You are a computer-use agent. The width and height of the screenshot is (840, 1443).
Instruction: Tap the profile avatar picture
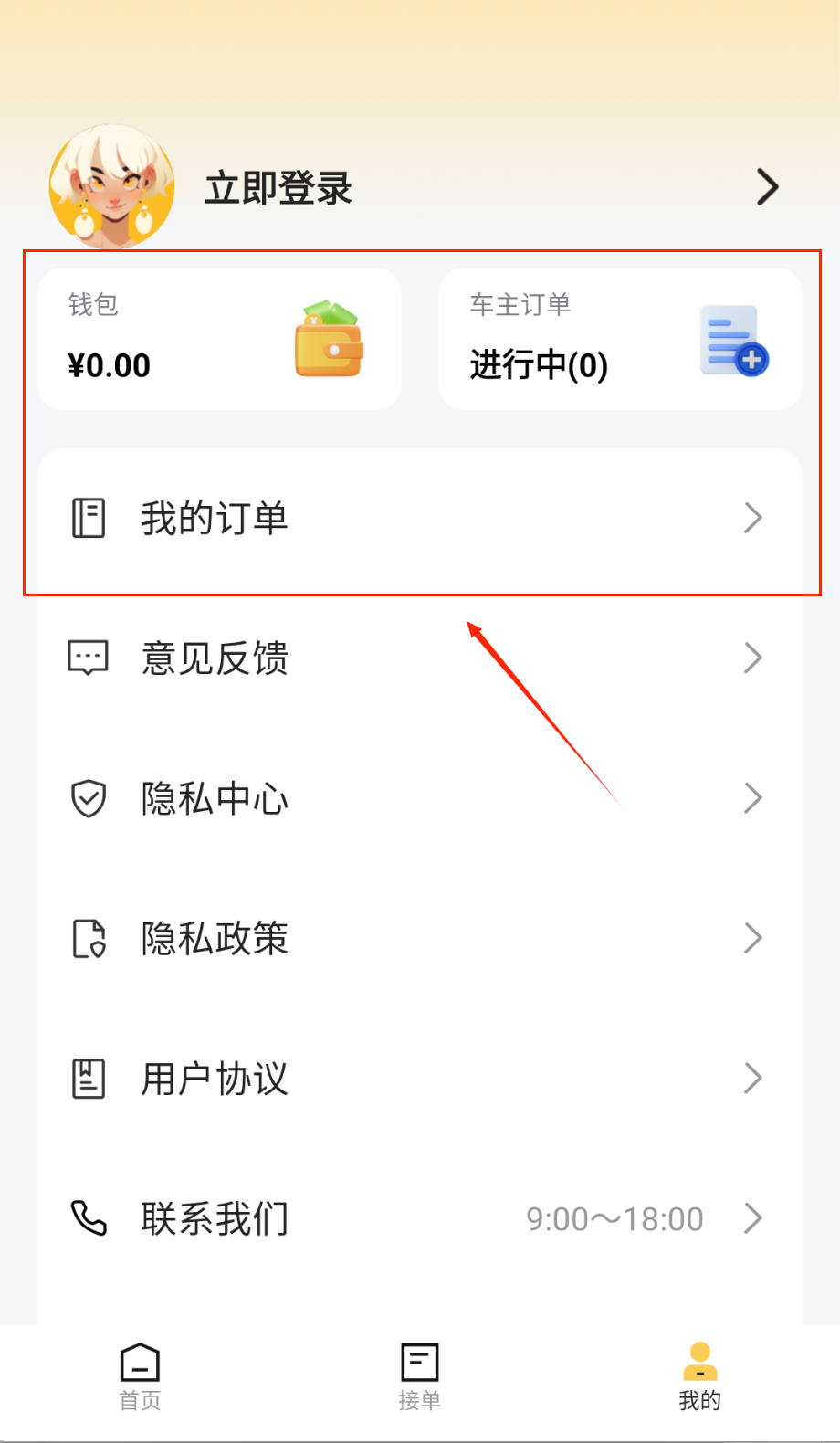click(x=111, y=188)
